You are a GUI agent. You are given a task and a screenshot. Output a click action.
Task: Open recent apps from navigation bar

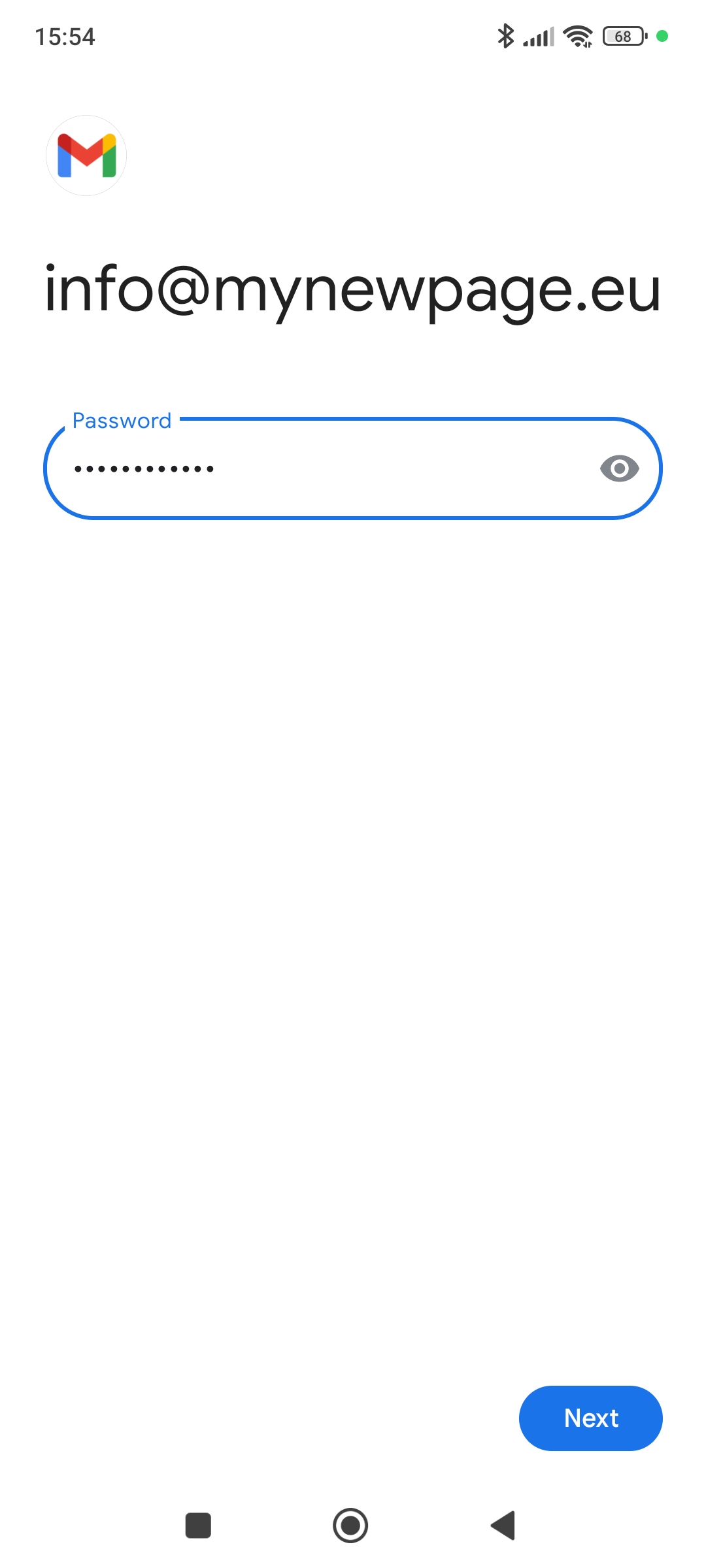(198, 1526)
